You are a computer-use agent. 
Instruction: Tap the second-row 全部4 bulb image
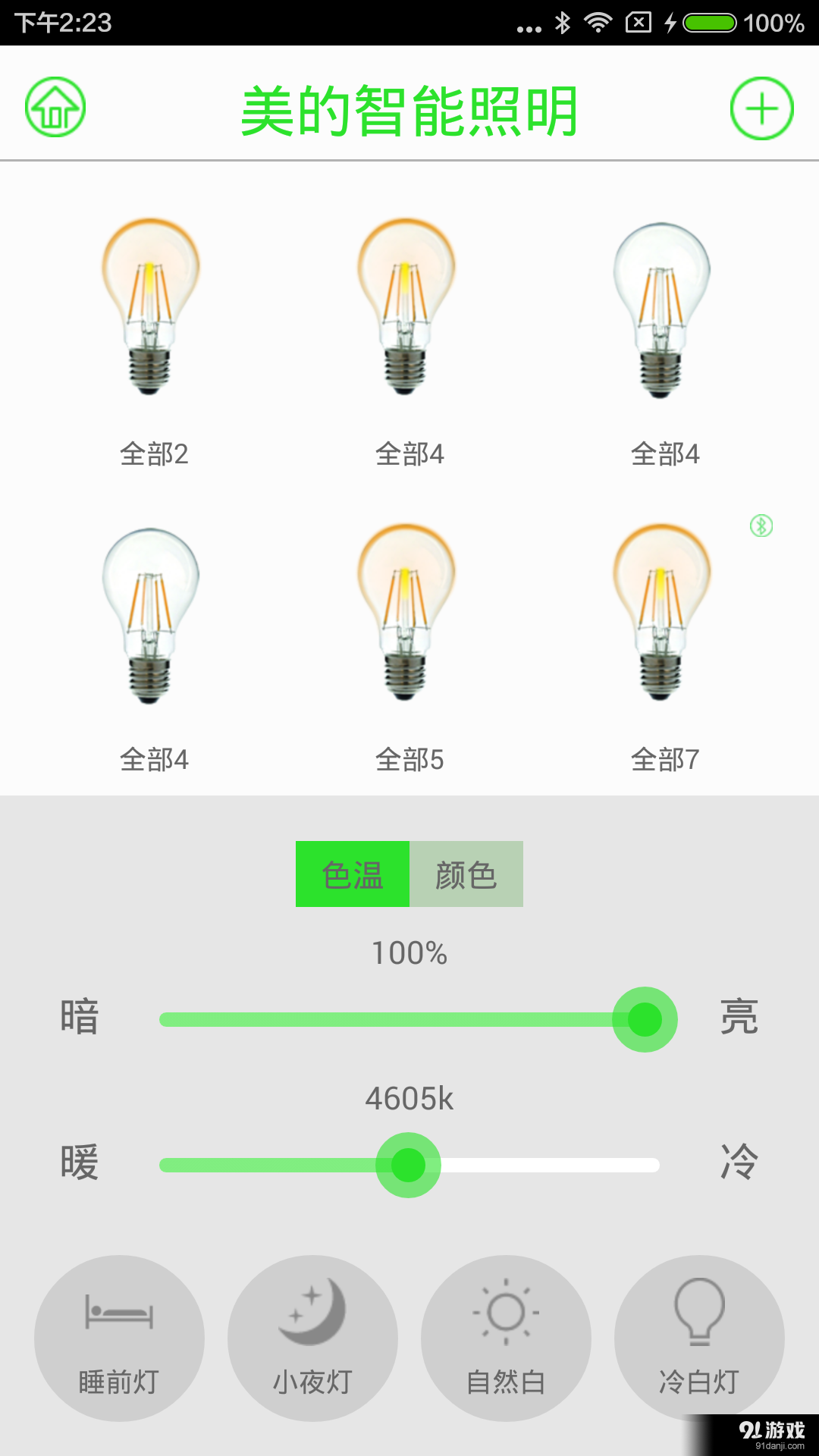click(x=153, y=618)
